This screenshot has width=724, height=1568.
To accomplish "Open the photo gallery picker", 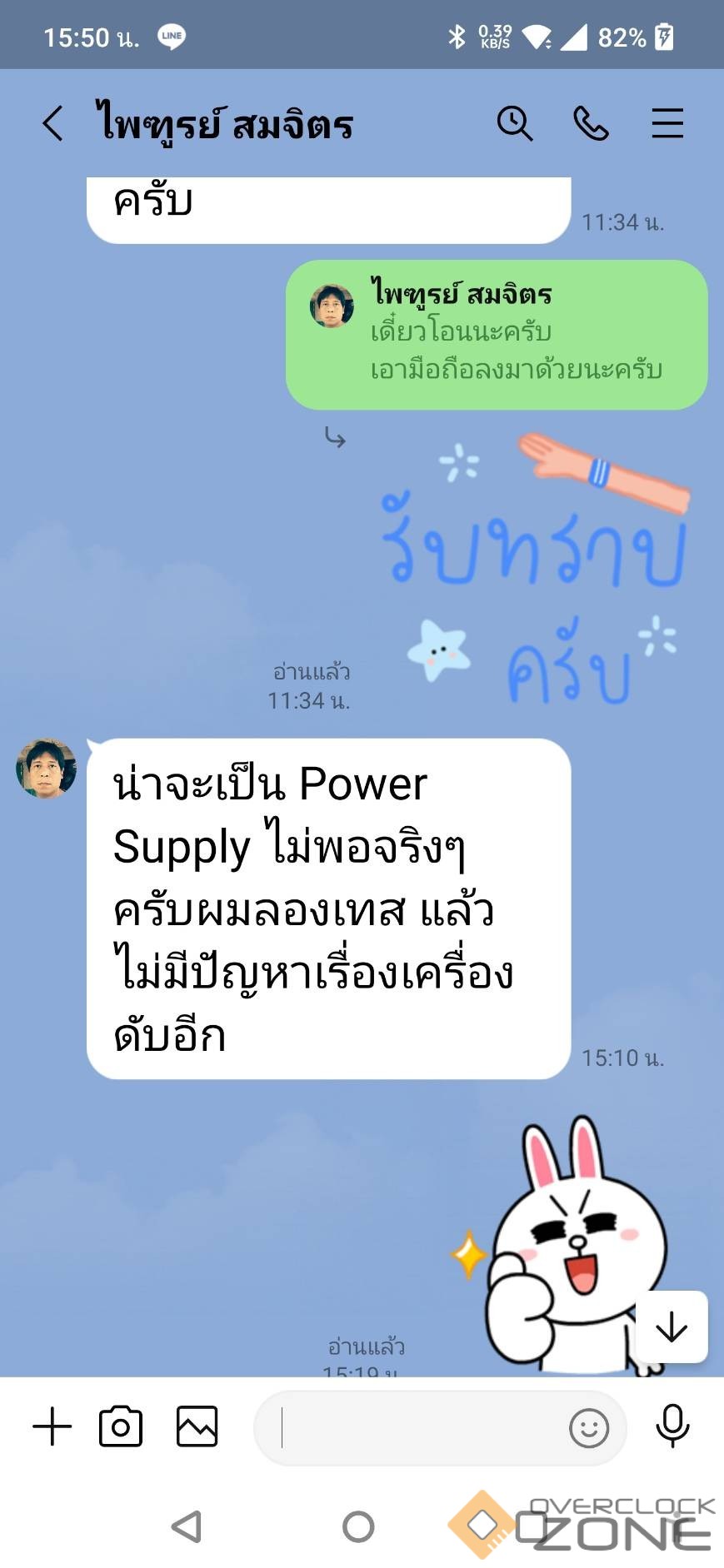I will 197,1427.
